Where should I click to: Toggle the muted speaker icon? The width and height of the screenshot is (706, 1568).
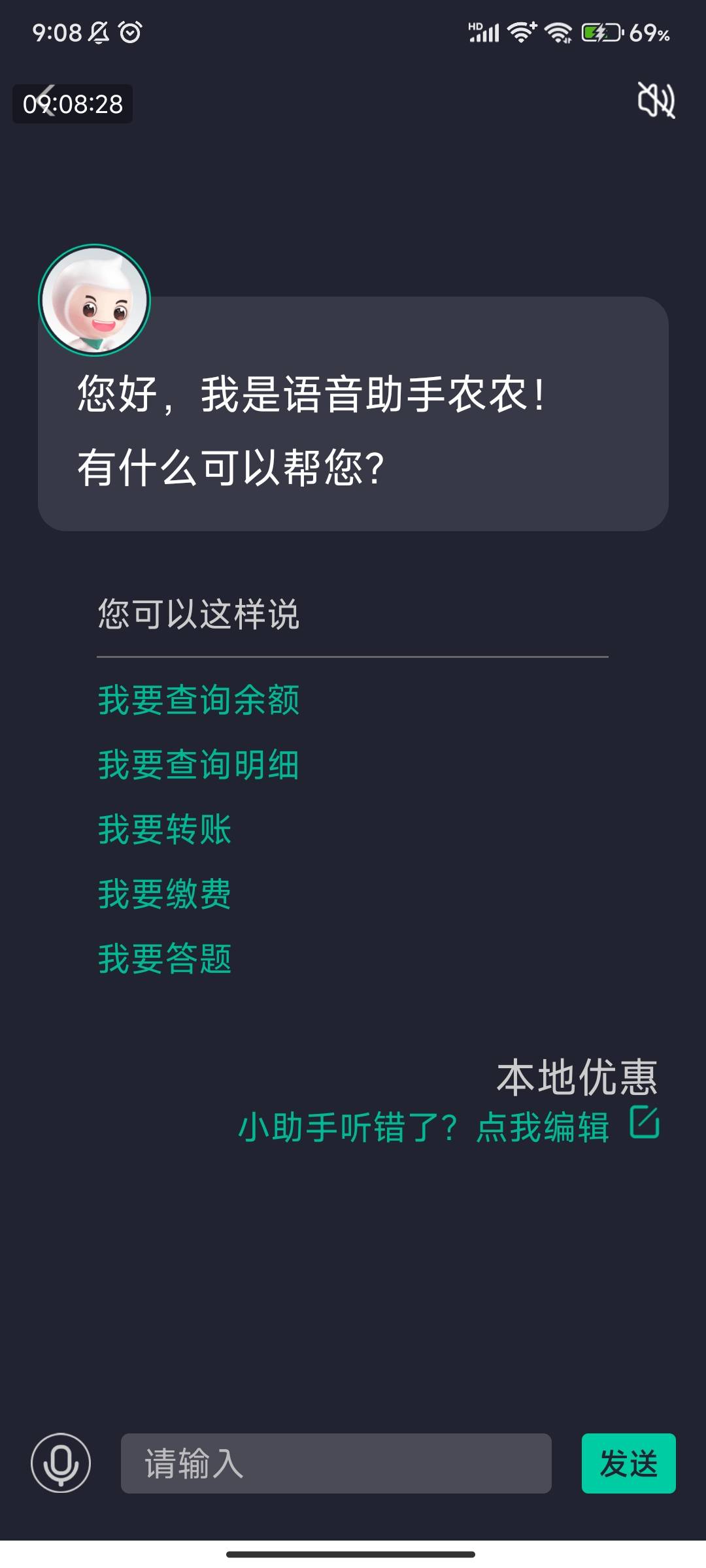pyautogui.click(x=656, y=101)
